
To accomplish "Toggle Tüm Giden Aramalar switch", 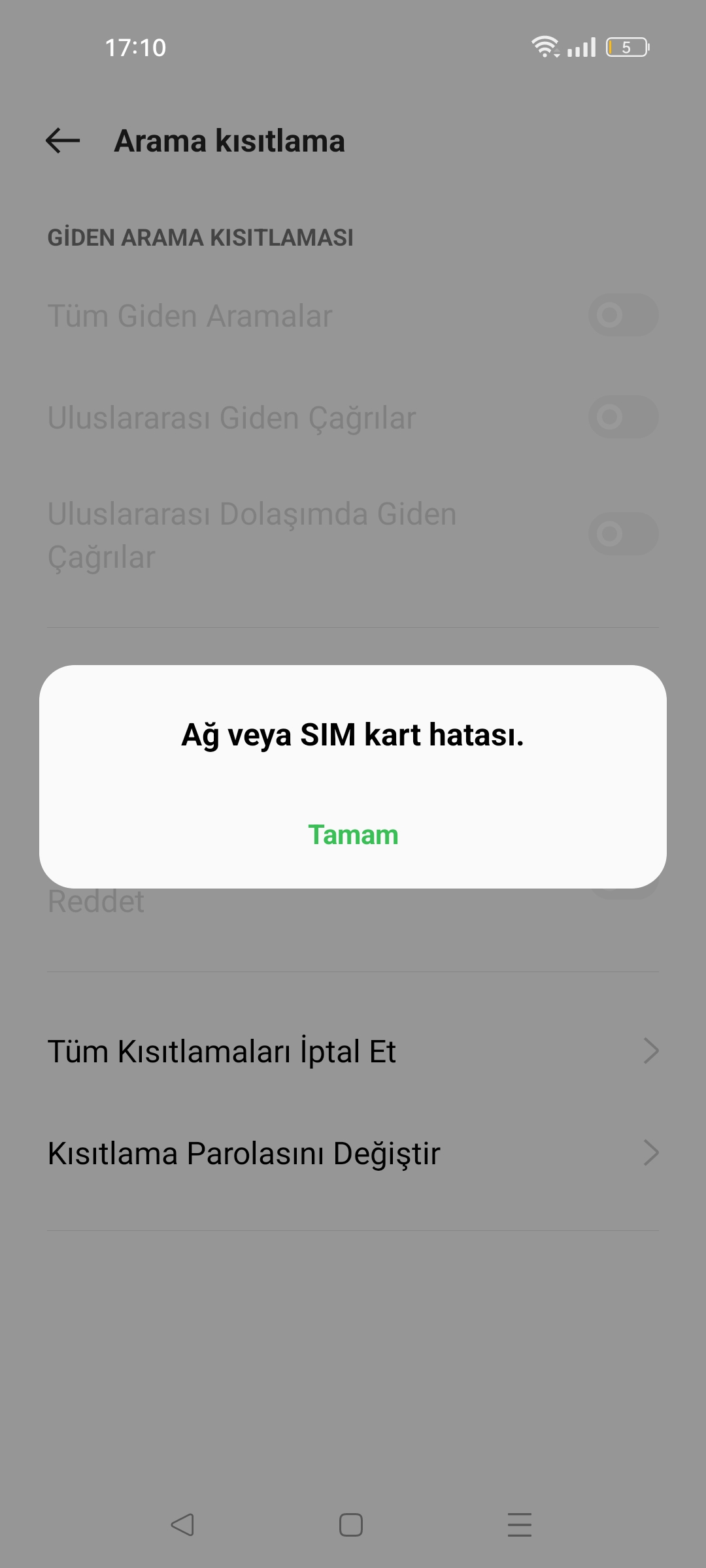I will 623,315.
